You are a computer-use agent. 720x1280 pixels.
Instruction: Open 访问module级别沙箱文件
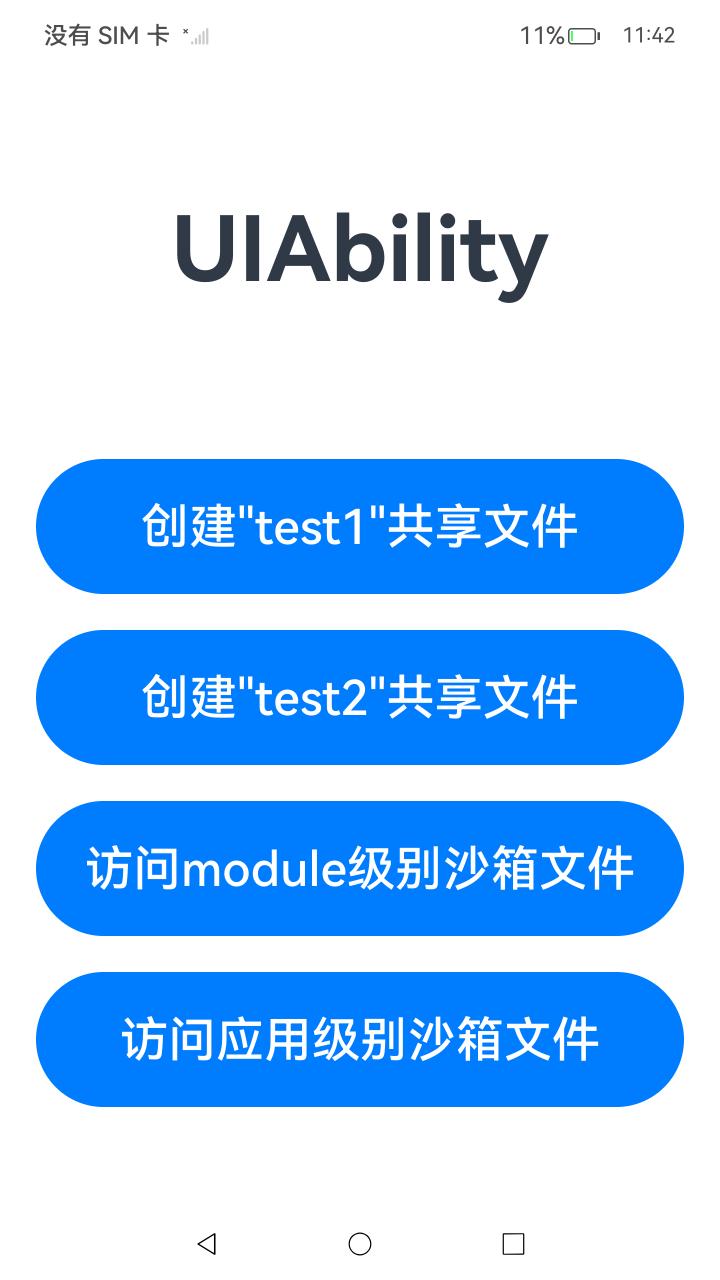[360, 868]
